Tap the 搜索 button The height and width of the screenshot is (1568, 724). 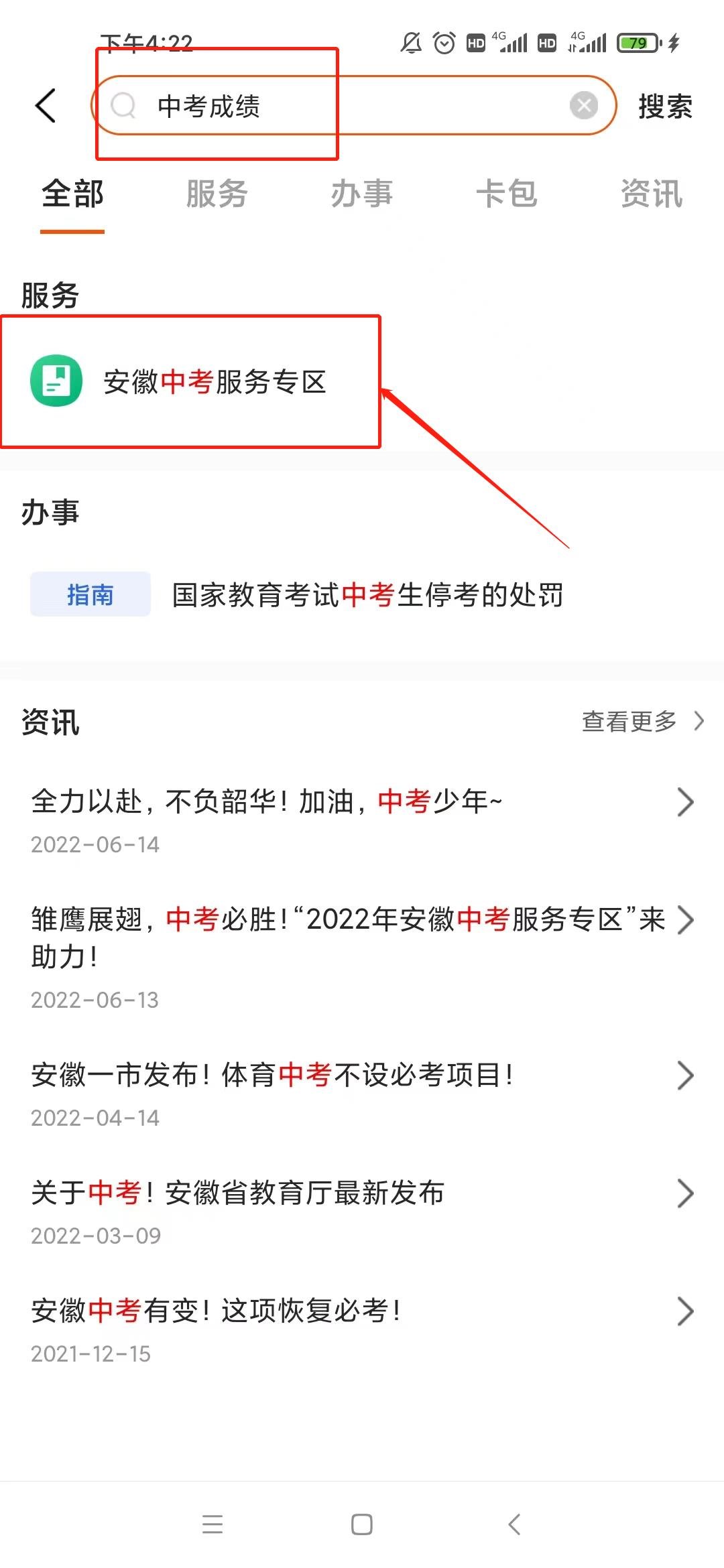coord(664,107)
